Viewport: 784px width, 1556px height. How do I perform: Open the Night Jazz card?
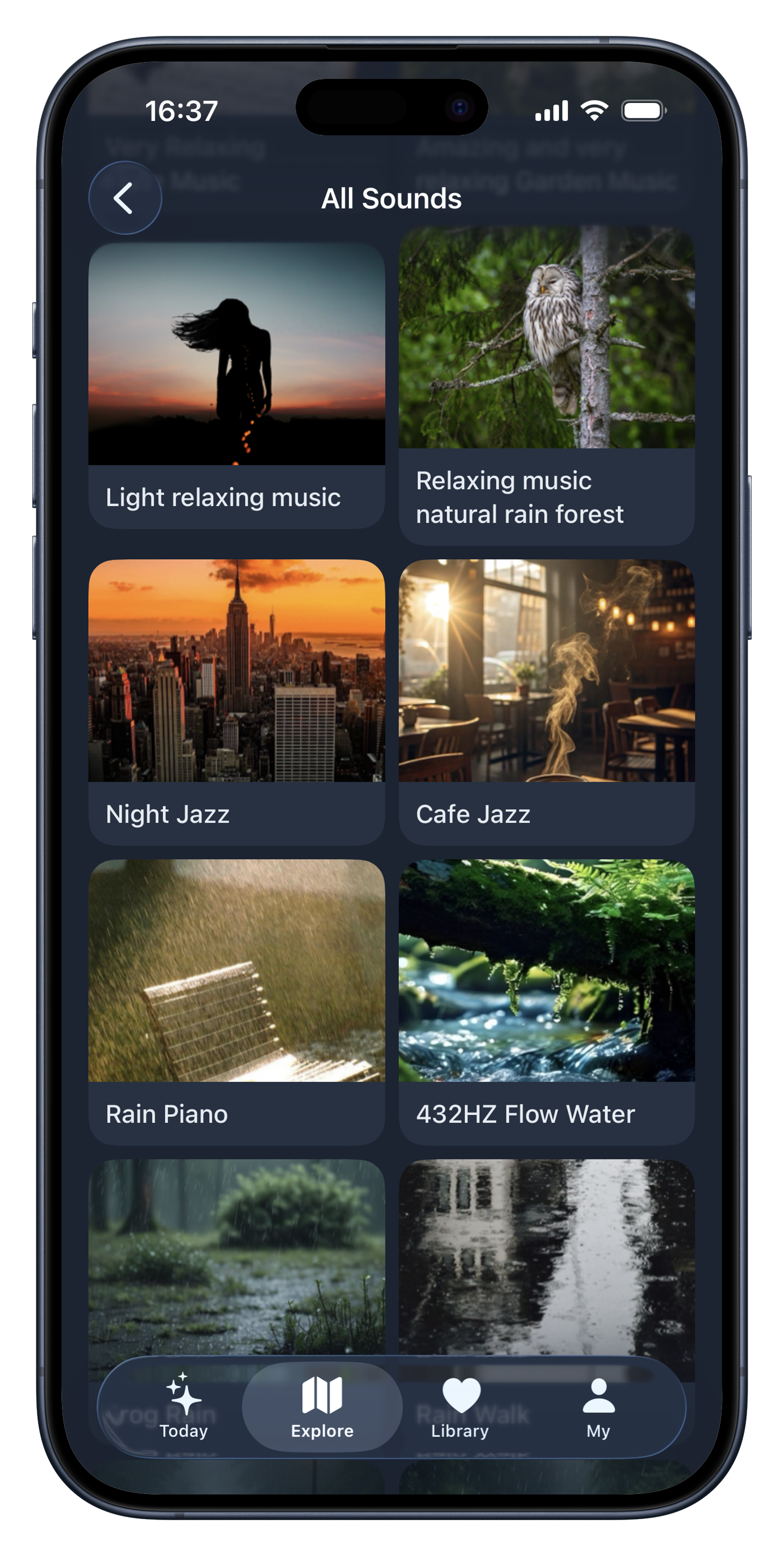click(236, 701)
